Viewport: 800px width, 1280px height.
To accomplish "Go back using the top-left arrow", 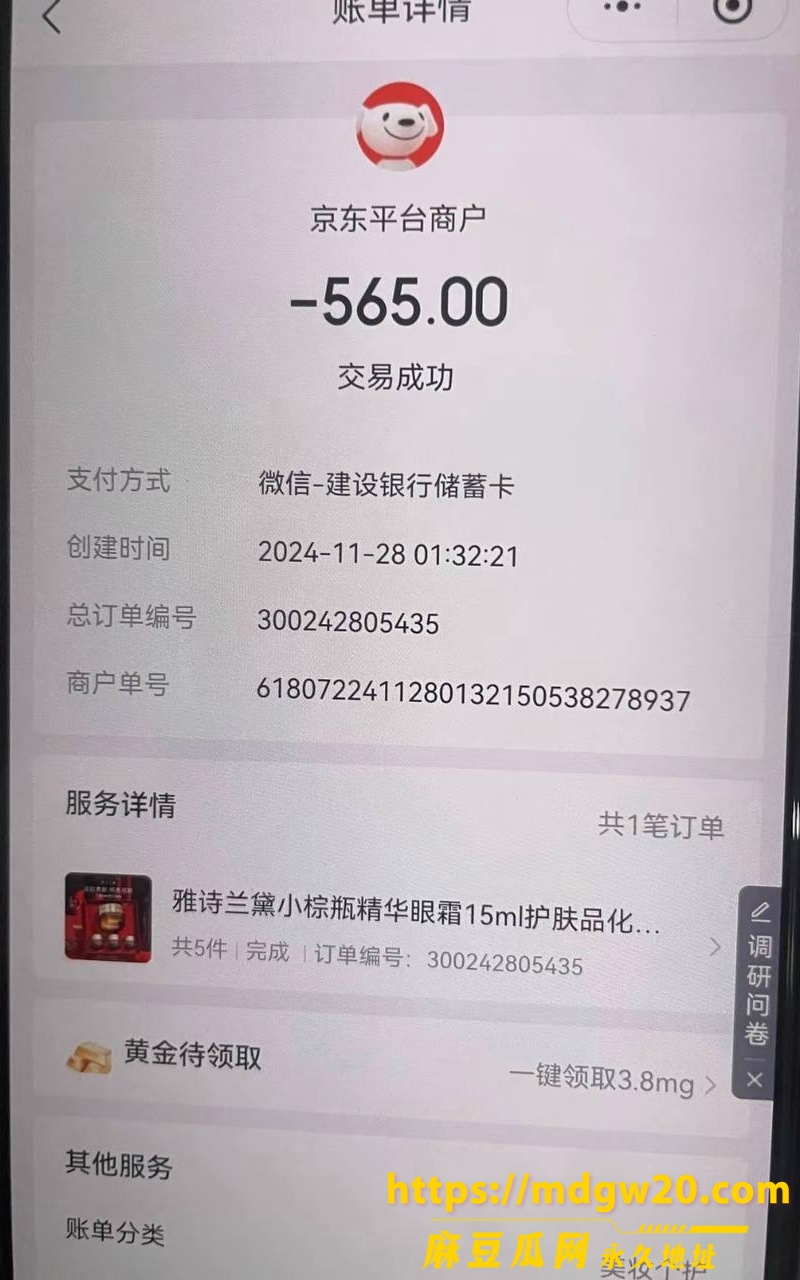I will (x=52, y=15).
